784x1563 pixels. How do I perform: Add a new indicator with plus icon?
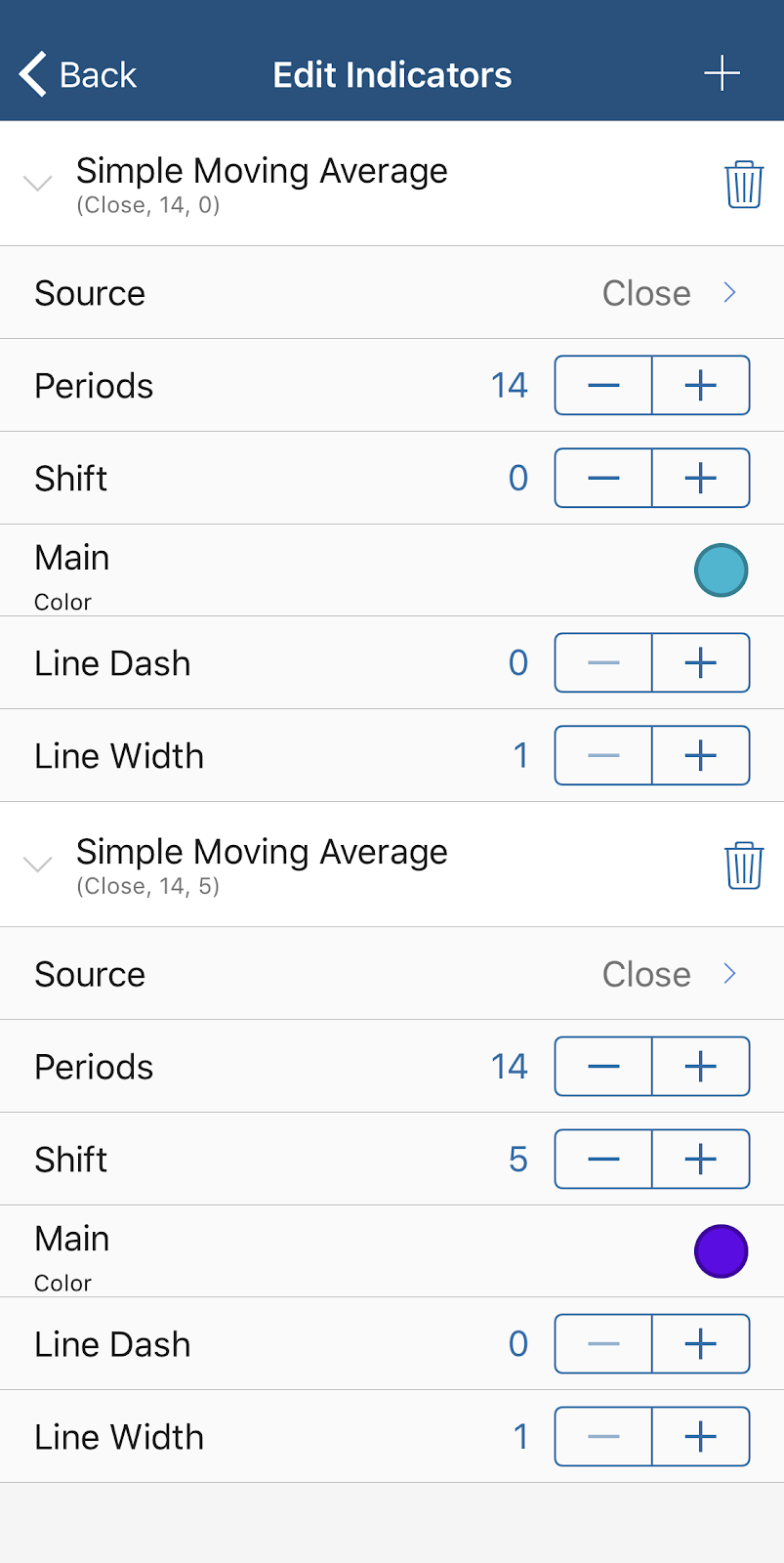[x=722, y=73]
